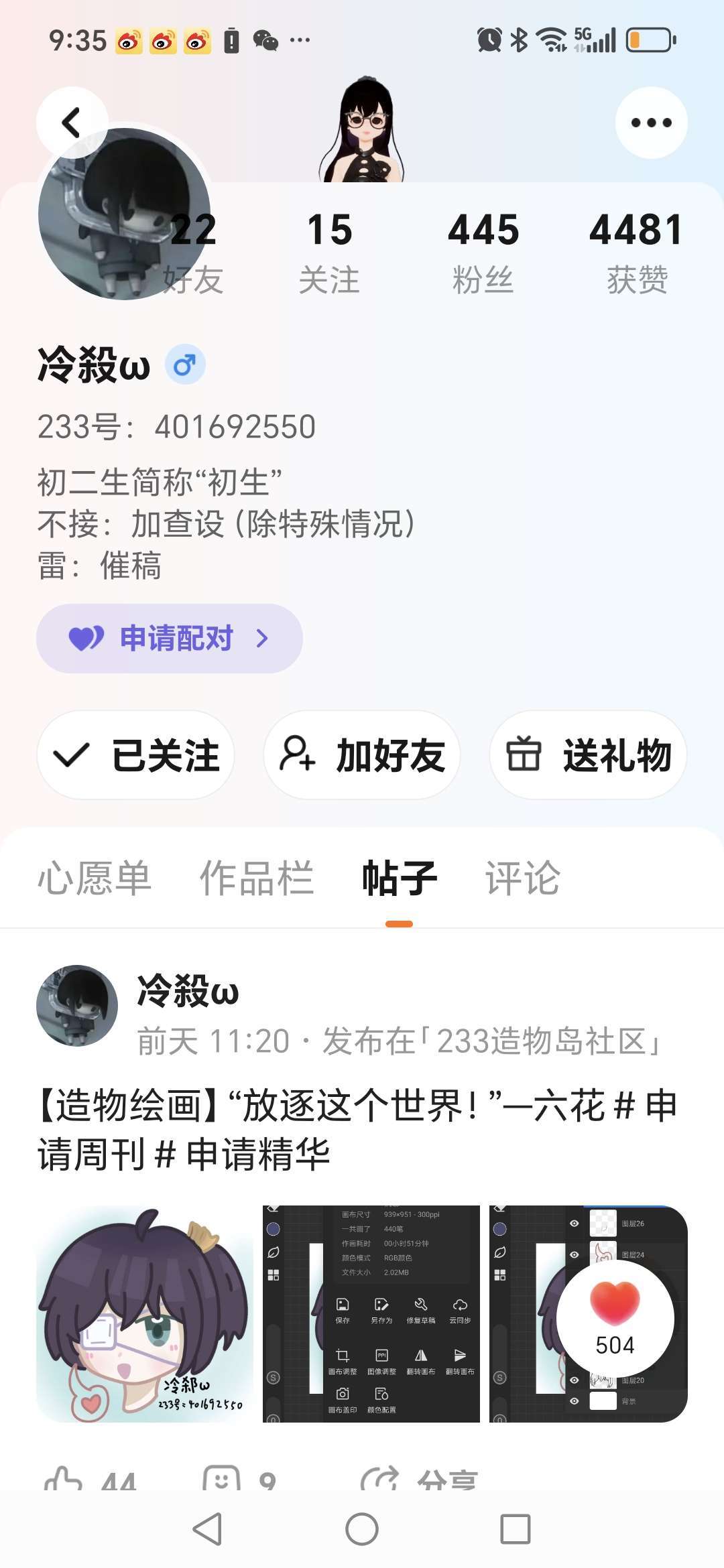Select the 帖子 tab

(x=399, y=878)
